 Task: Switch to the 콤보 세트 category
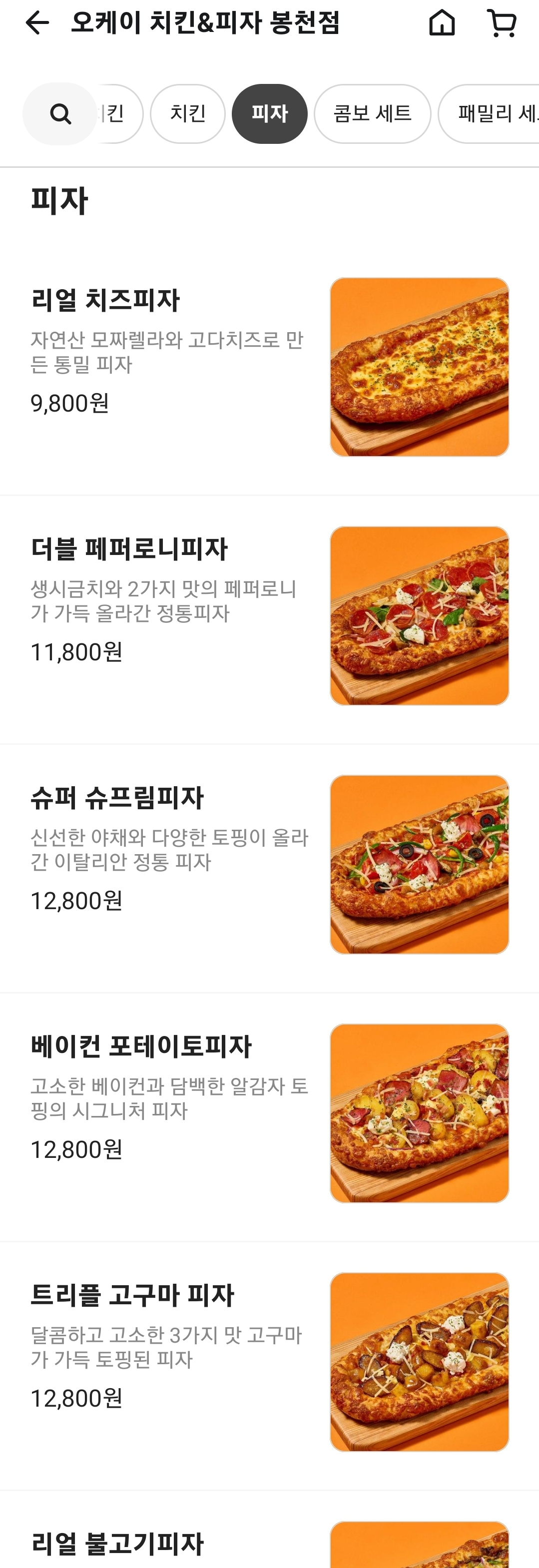pyautogui.click(x=372, y=114)
